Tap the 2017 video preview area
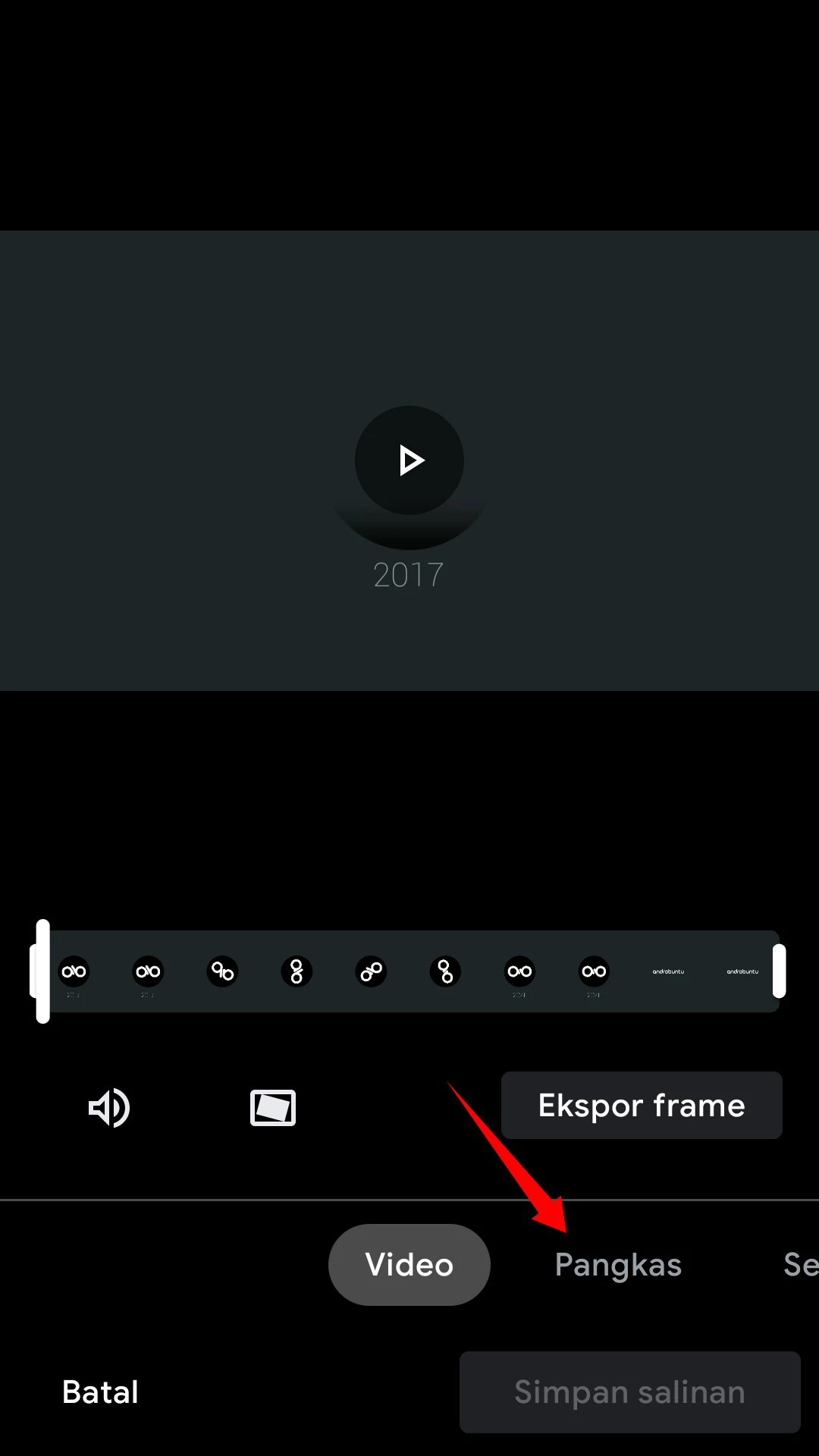The height and width of the screenshot is (1456, 819). pos(409,459)
